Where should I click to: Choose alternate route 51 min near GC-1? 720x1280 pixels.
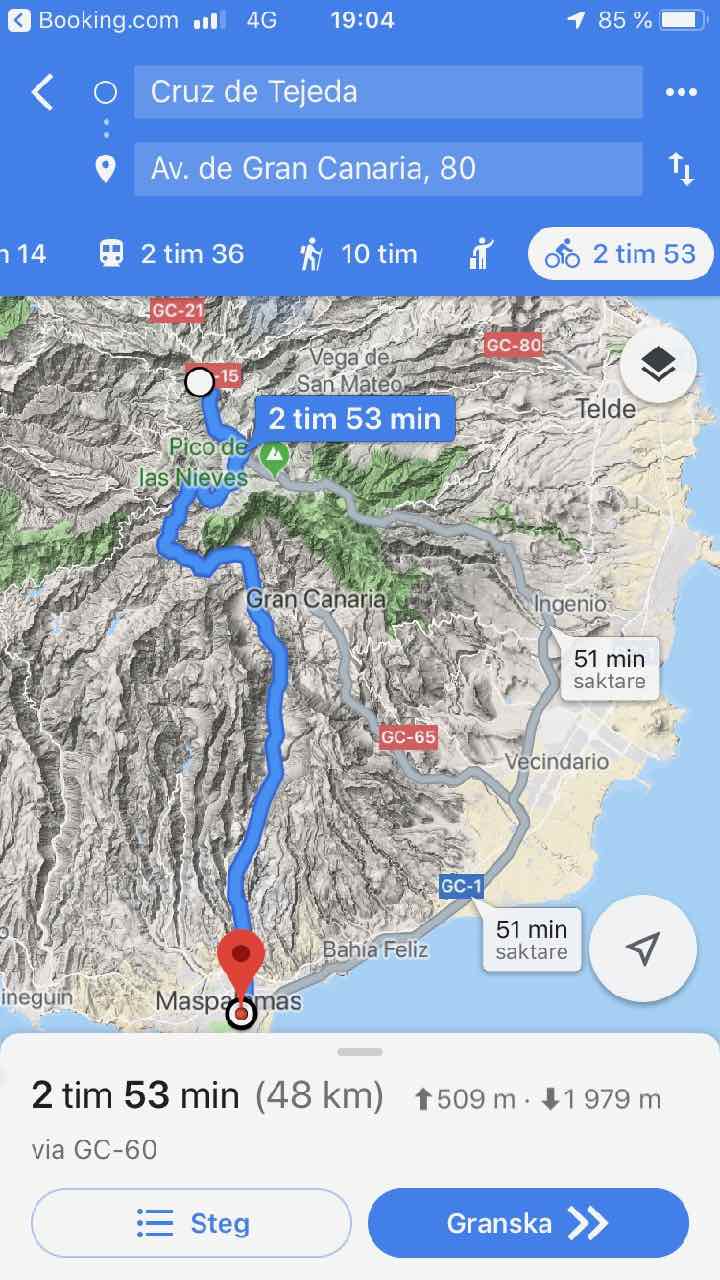(x=531, y=939)
